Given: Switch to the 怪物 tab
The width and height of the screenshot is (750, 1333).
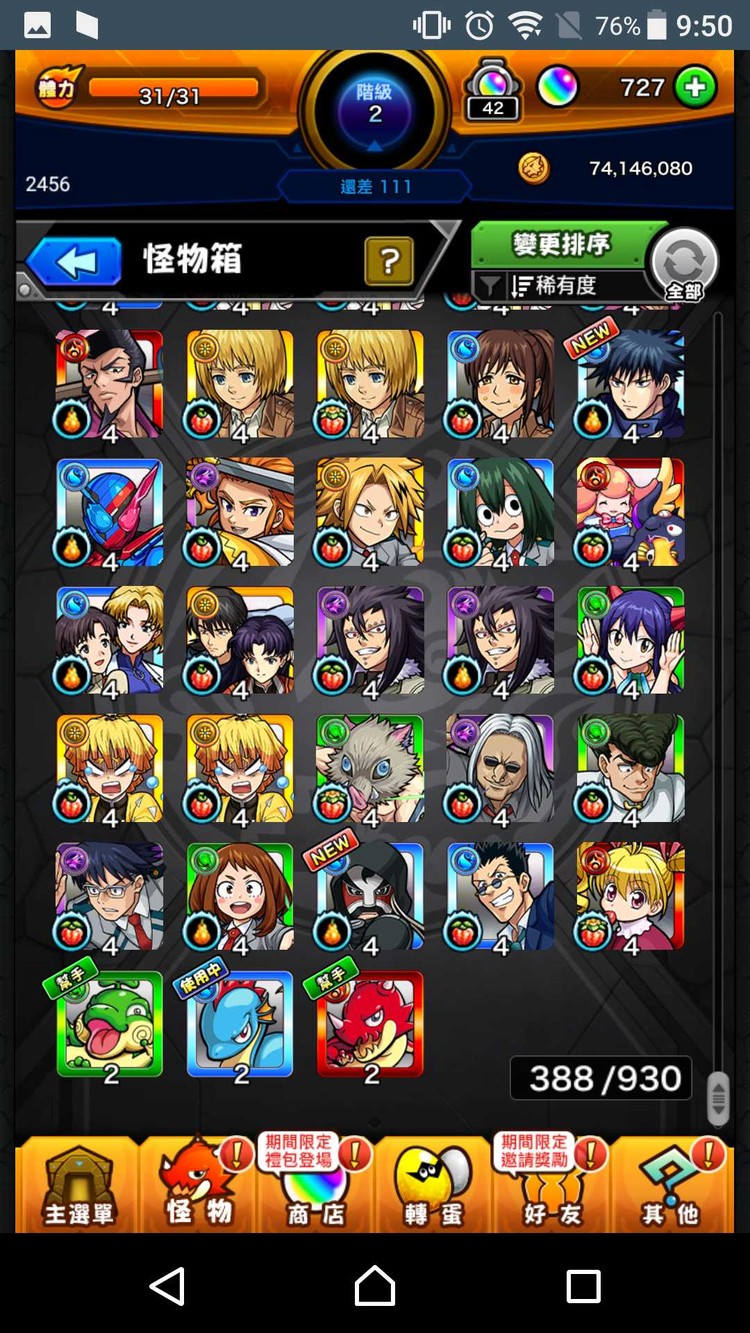Looking at the screenshot, I should point(198,1187).
